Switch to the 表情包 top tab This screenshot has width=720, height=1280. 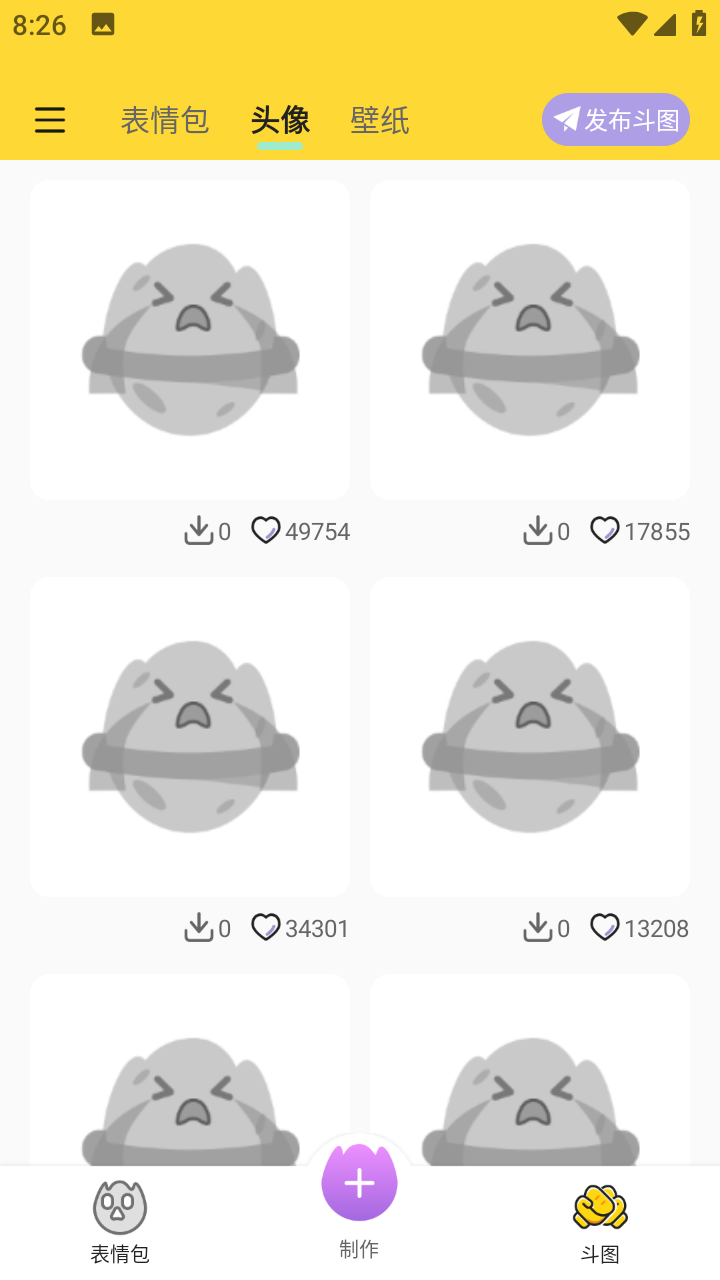(x=165, y=120)
